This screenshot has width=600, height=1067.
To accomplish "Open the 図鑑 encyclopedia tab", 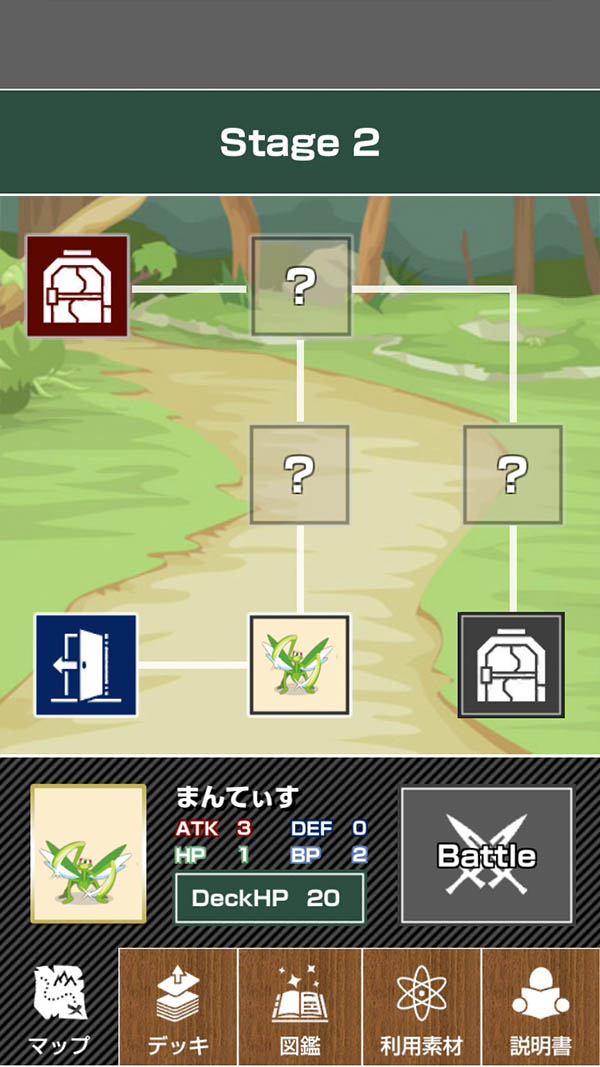I will [x=300, y=1008].
